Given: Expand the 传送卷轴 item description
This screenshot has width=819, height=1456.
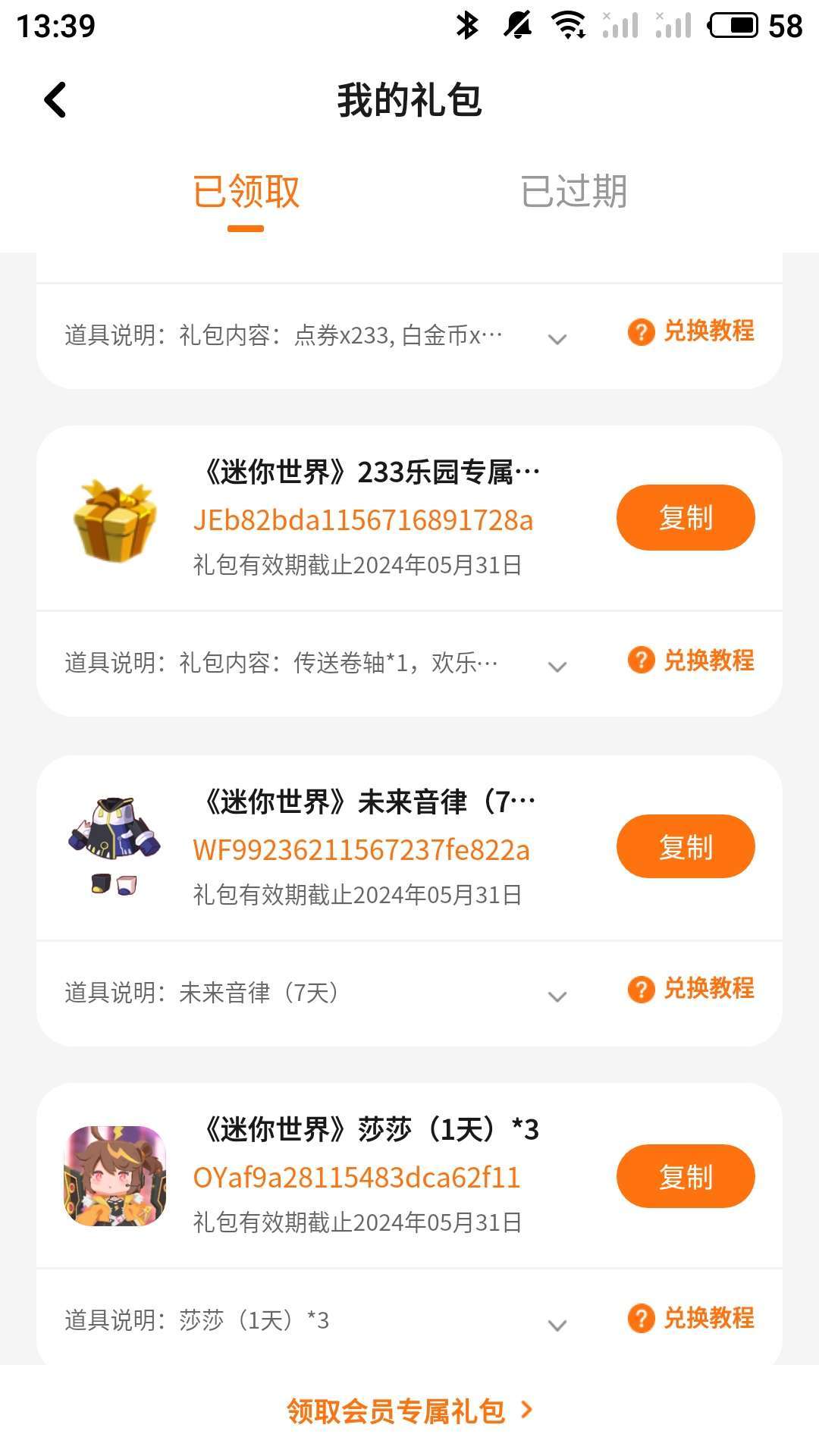Looking at the screenshot, I should pyautogui.click(x=557, y=667).
